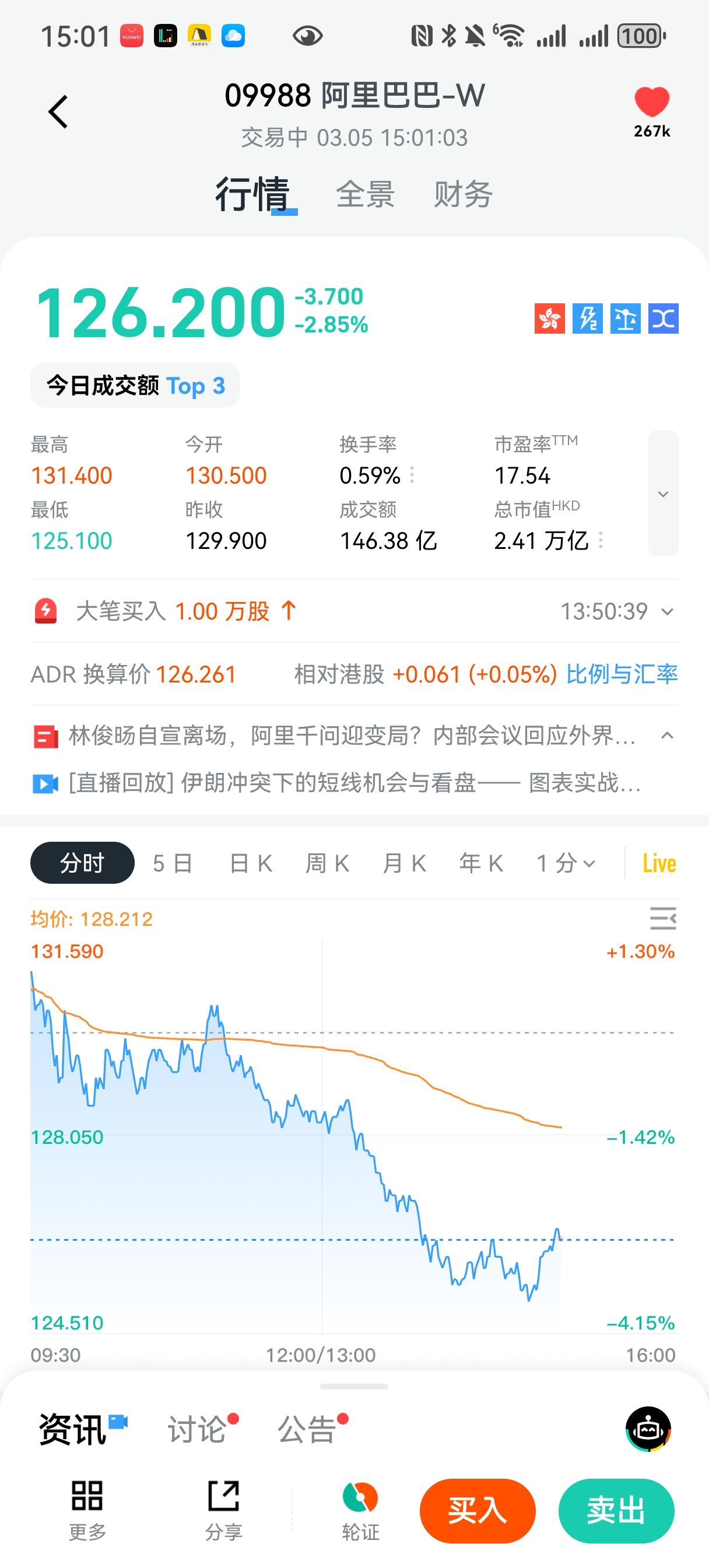Tap the red heart favorite icon

point(651,102)
